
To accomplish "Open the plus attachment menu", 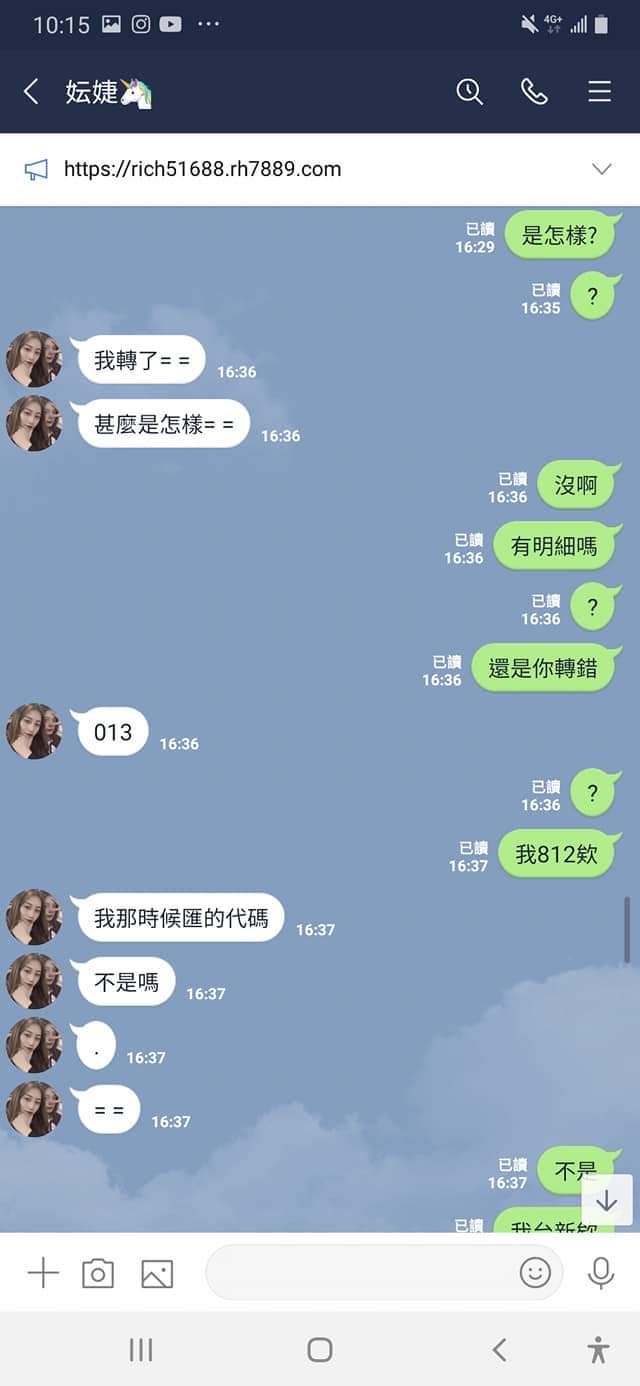I will [x=43, y=1273].
